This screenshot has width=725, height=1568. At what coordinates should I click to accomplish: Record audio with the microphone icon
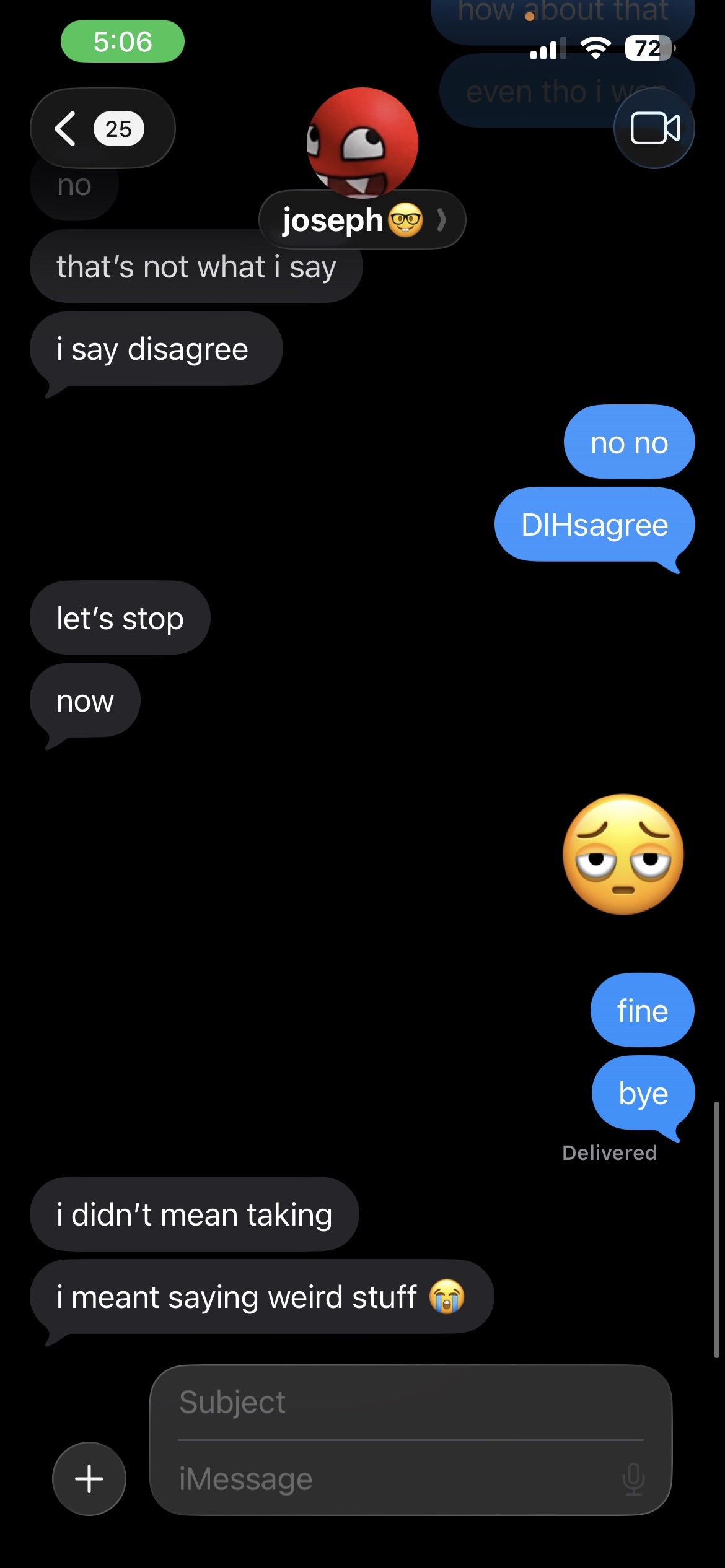(633, 1479)
